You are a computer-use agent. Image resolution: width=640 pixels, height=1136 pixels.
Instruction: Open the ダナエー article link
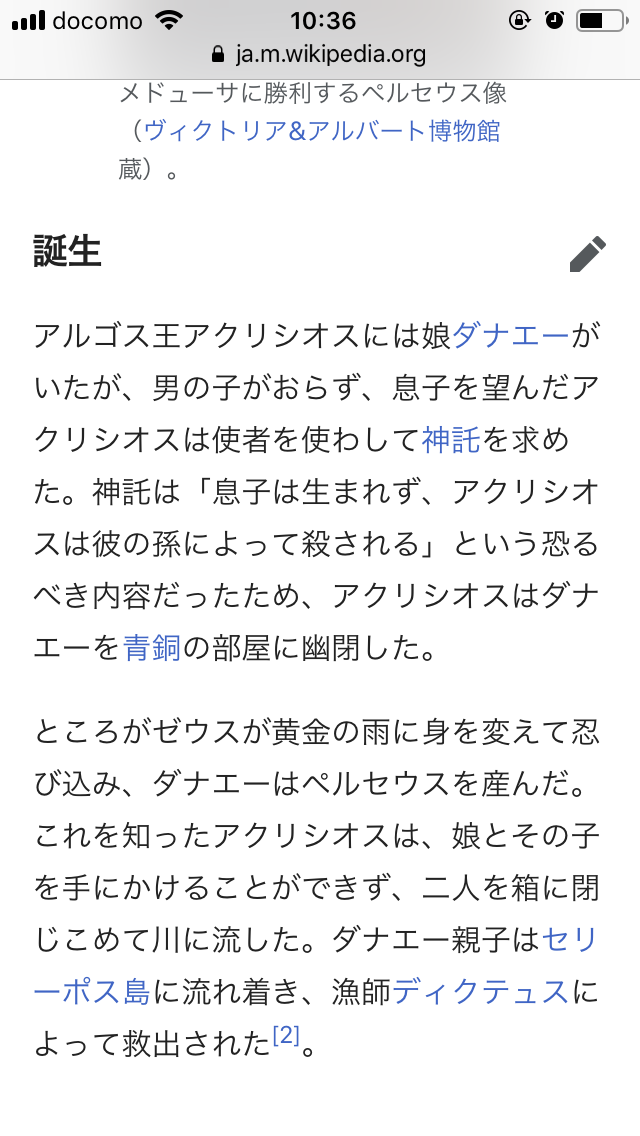(511, 334)
